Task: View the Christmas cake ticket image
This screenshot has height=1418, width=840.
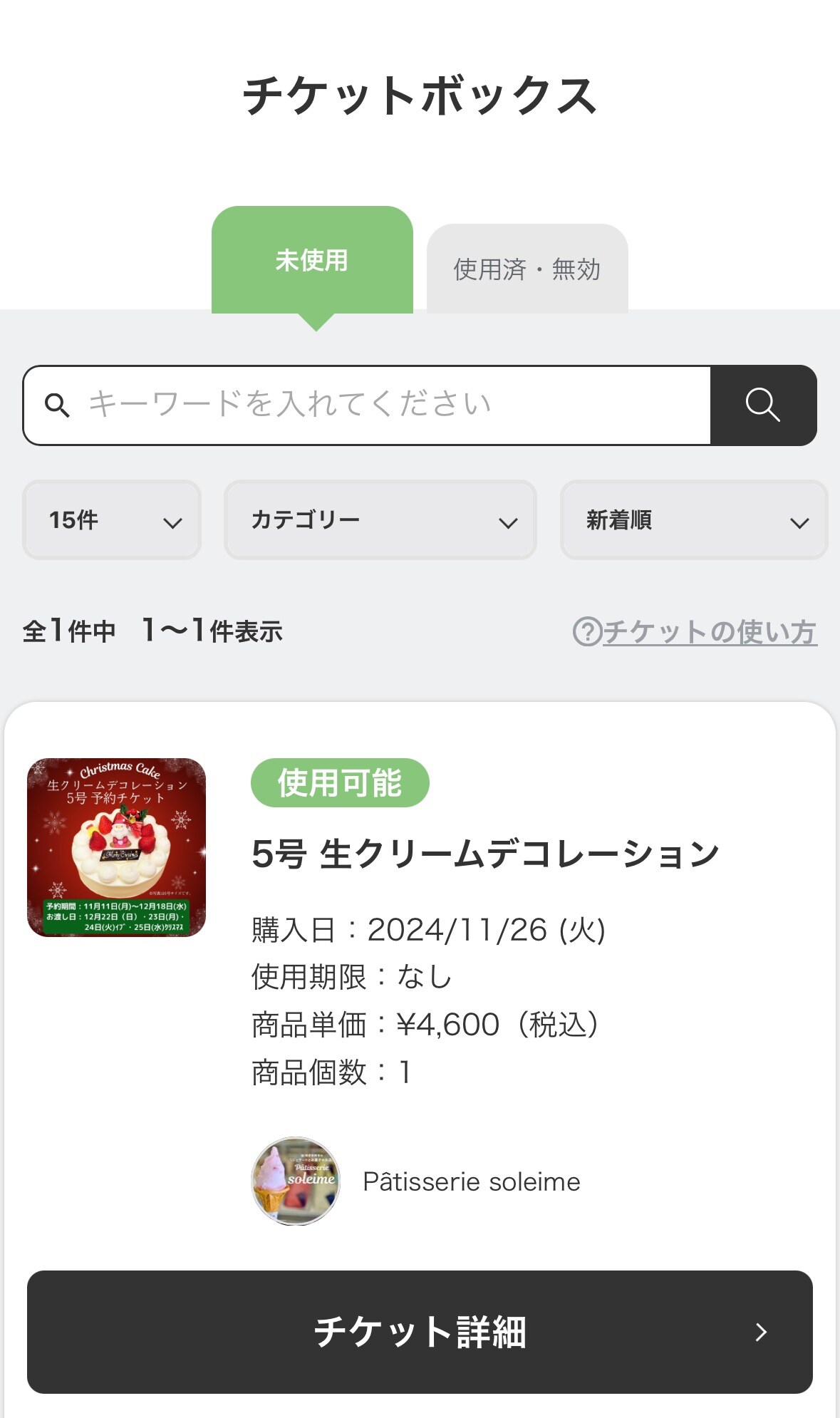Action: tap(116, 847)
